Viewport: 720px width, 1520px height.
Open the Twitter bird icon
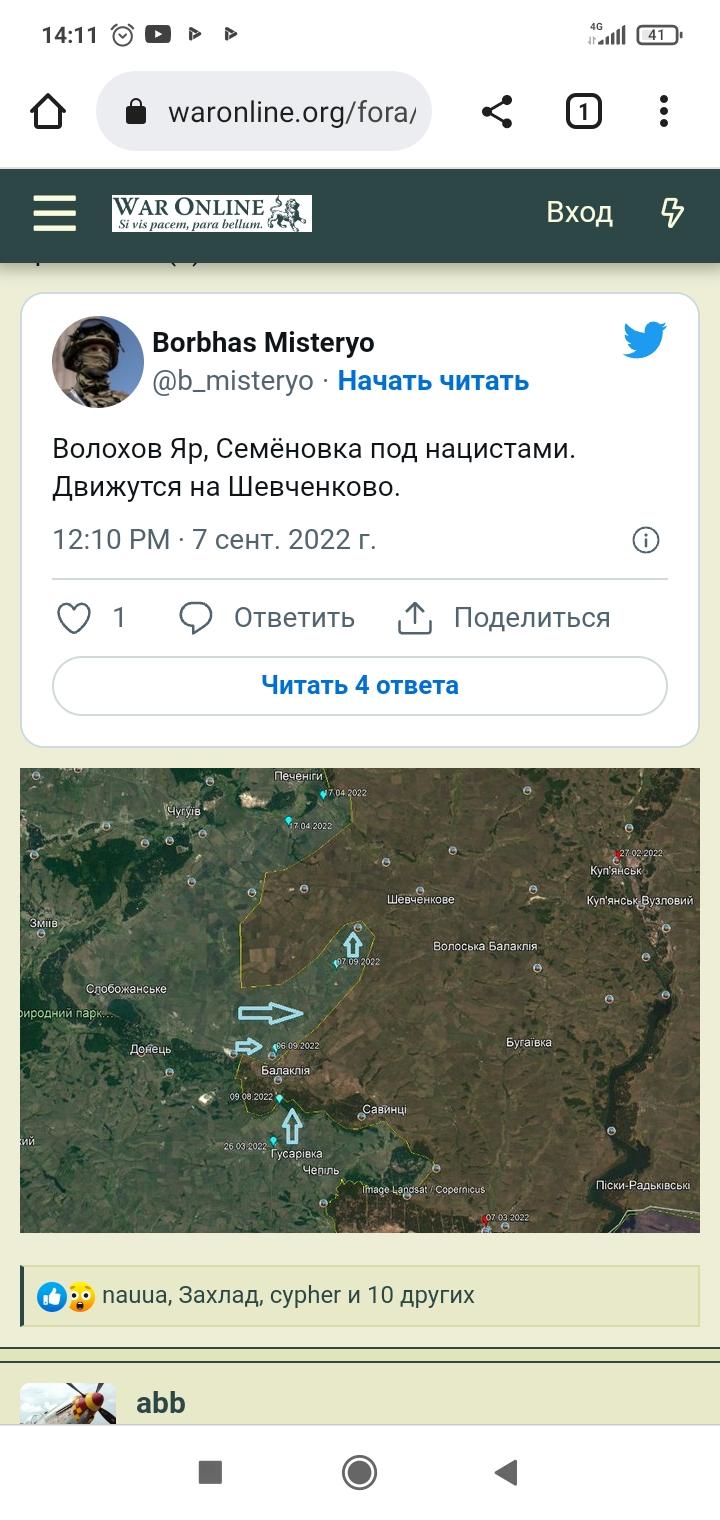click(645, 341)
